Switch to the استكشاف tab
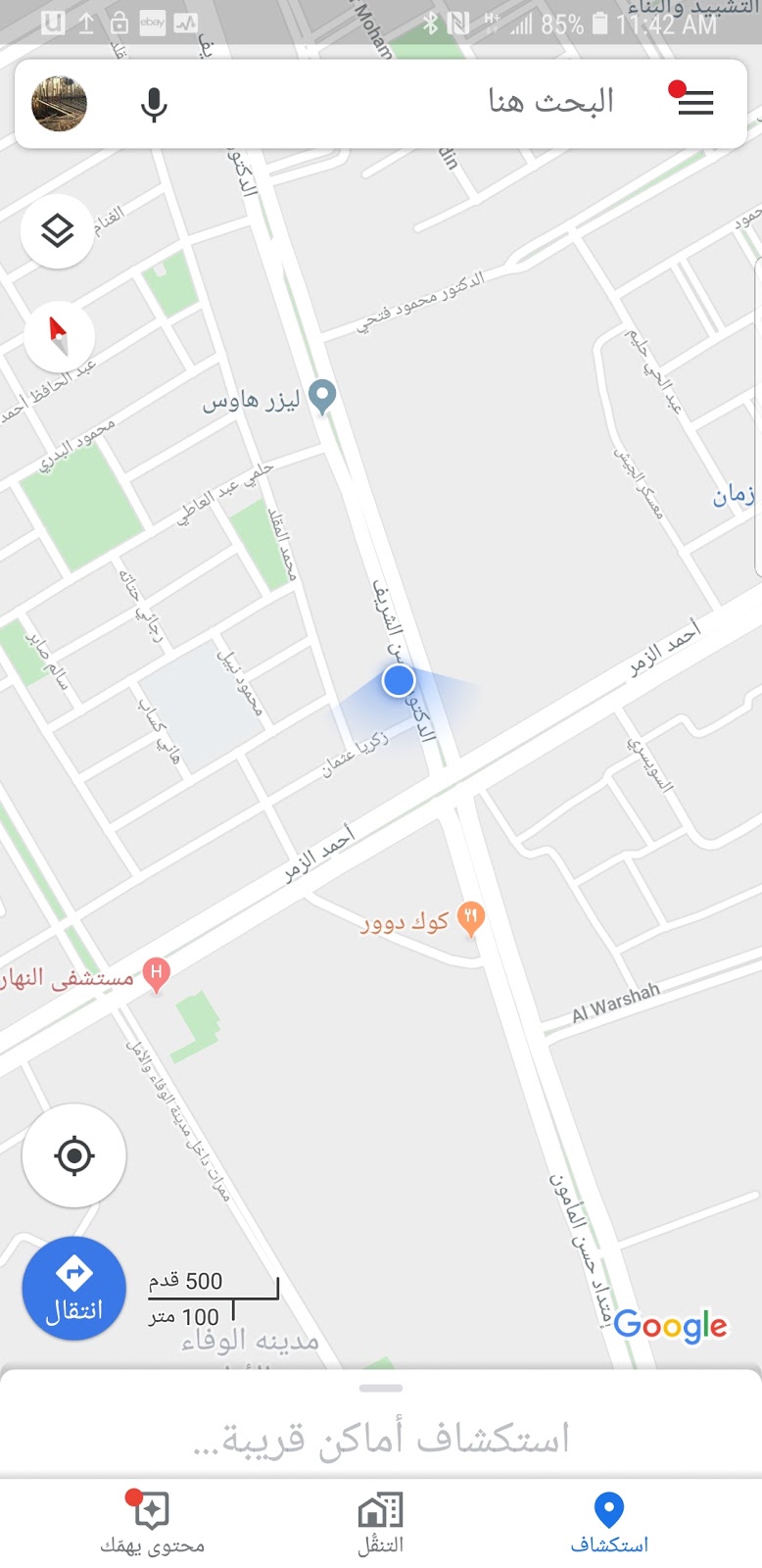 609,1522
